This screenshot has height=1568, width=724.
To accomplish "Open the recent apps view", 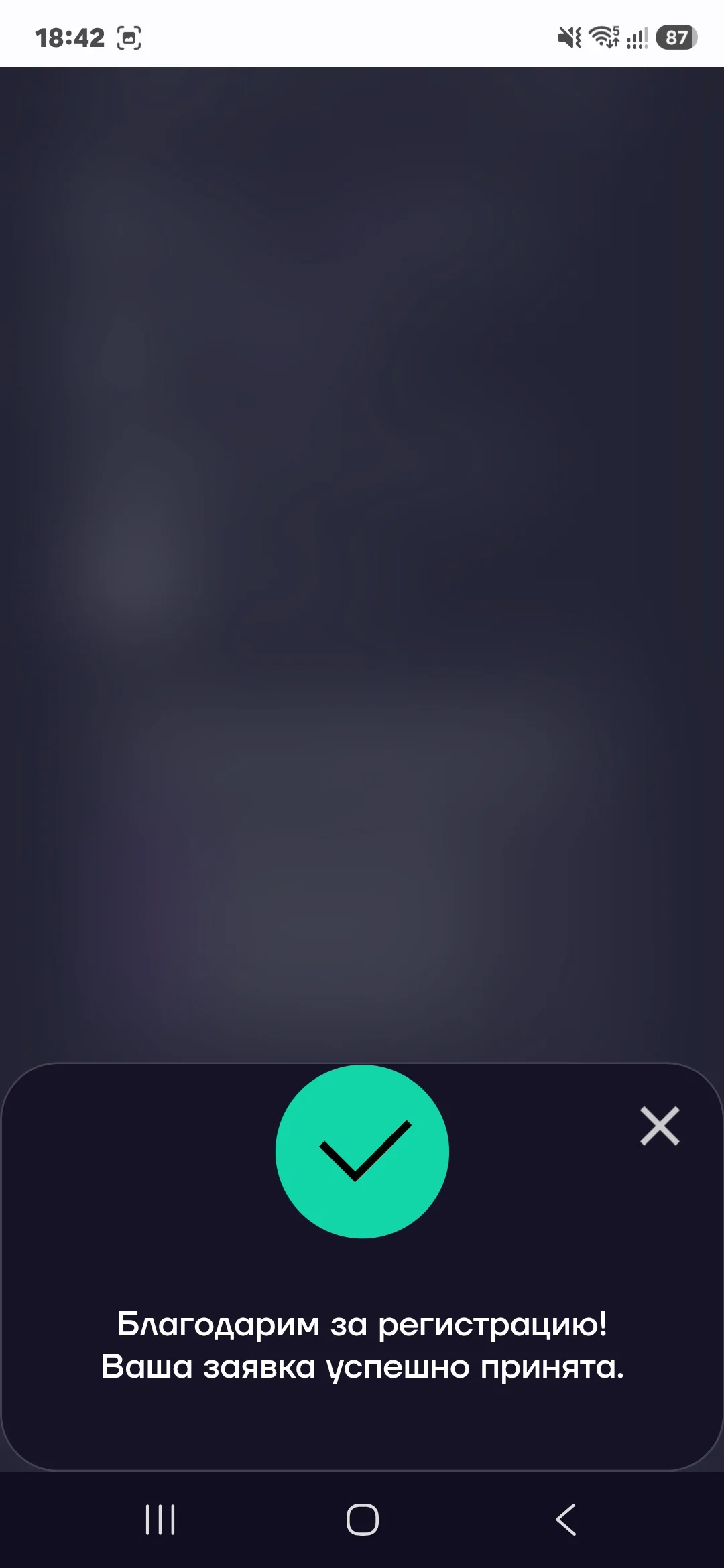I will [160, 1519].
